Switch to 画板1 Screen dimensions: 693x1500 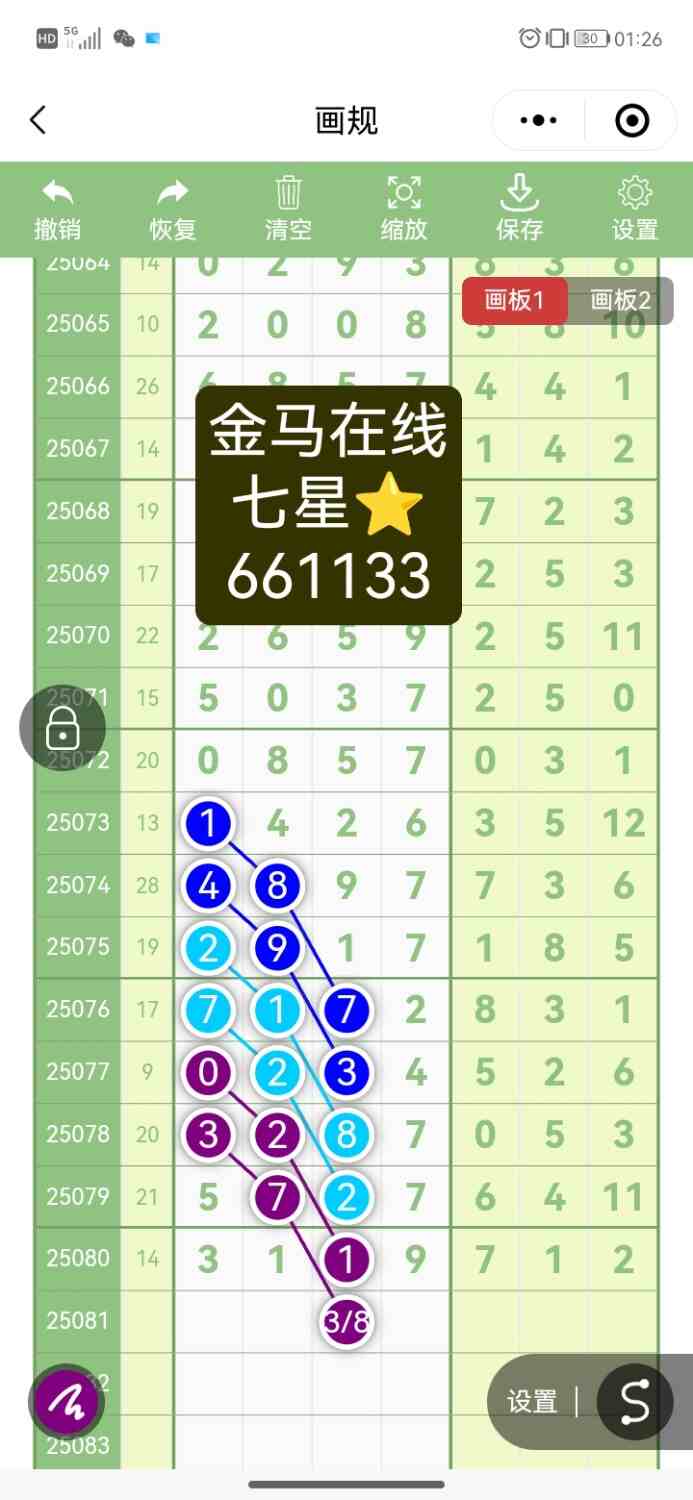514,301
